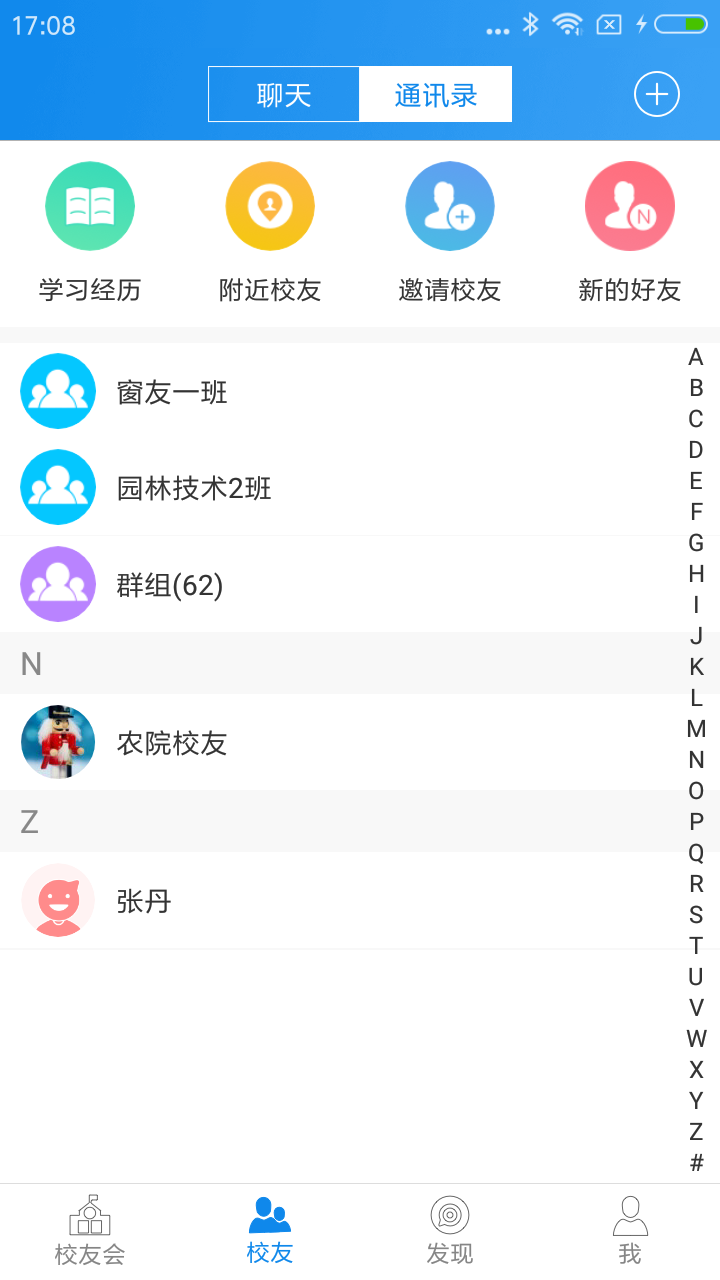Select the 校友 bottom tab
Image resolution: width=720 pixels, height=1280 pixels.
[x=270, y=1232]
